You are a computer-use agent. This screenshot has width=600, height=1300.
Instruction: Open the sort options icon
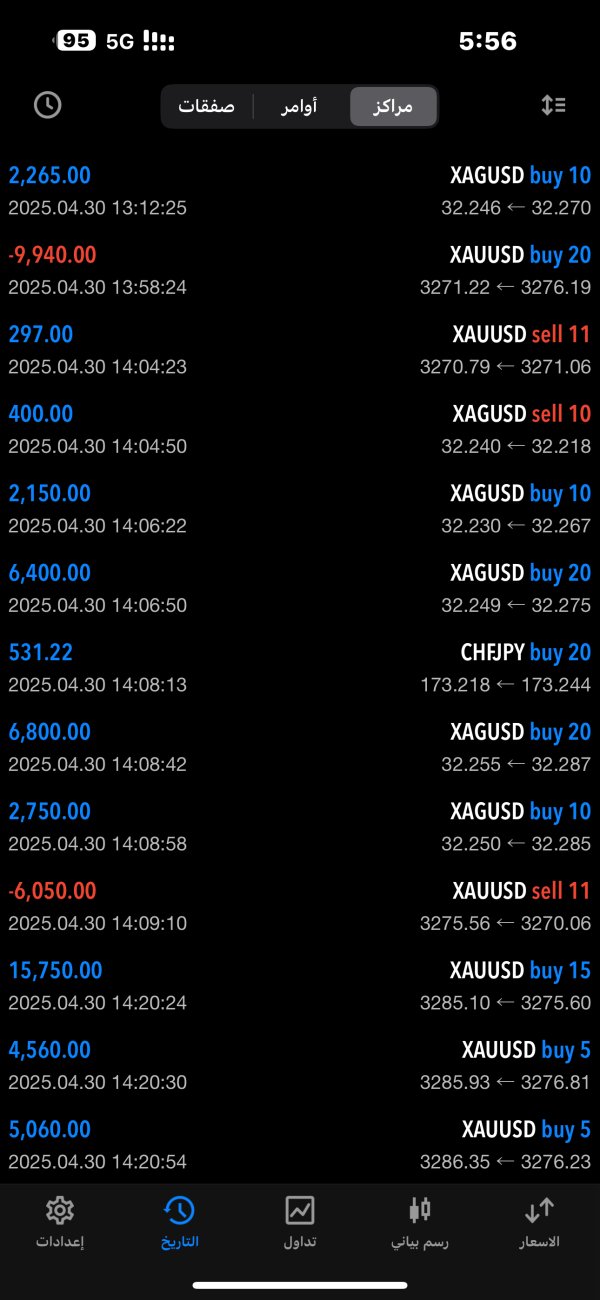pos(553,105)
